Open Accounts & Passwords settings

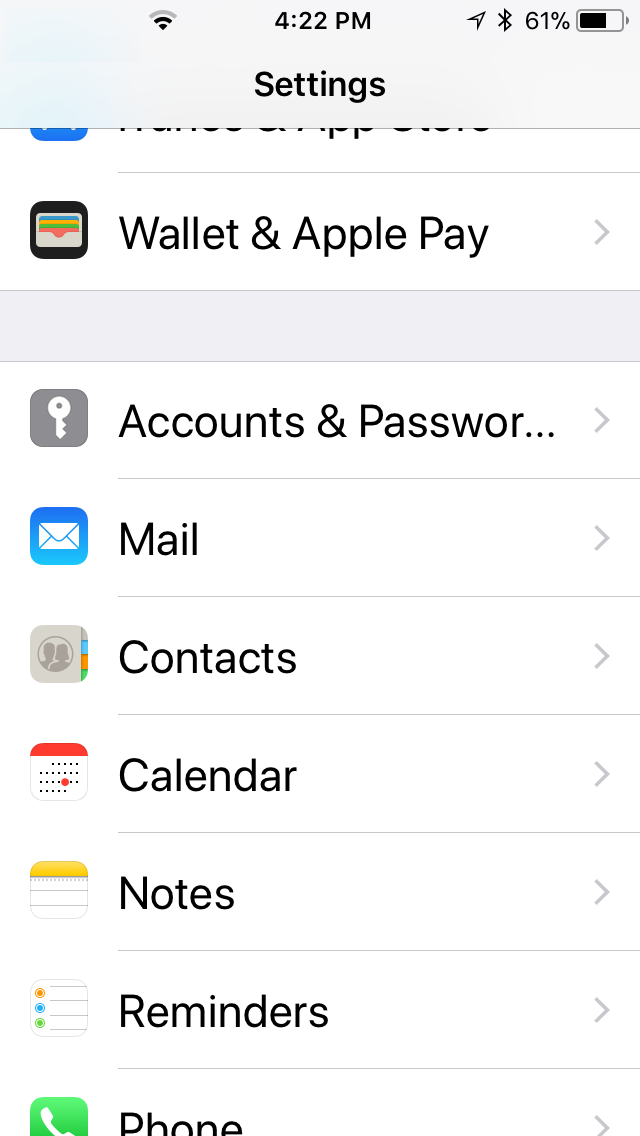tap(320, 419)
